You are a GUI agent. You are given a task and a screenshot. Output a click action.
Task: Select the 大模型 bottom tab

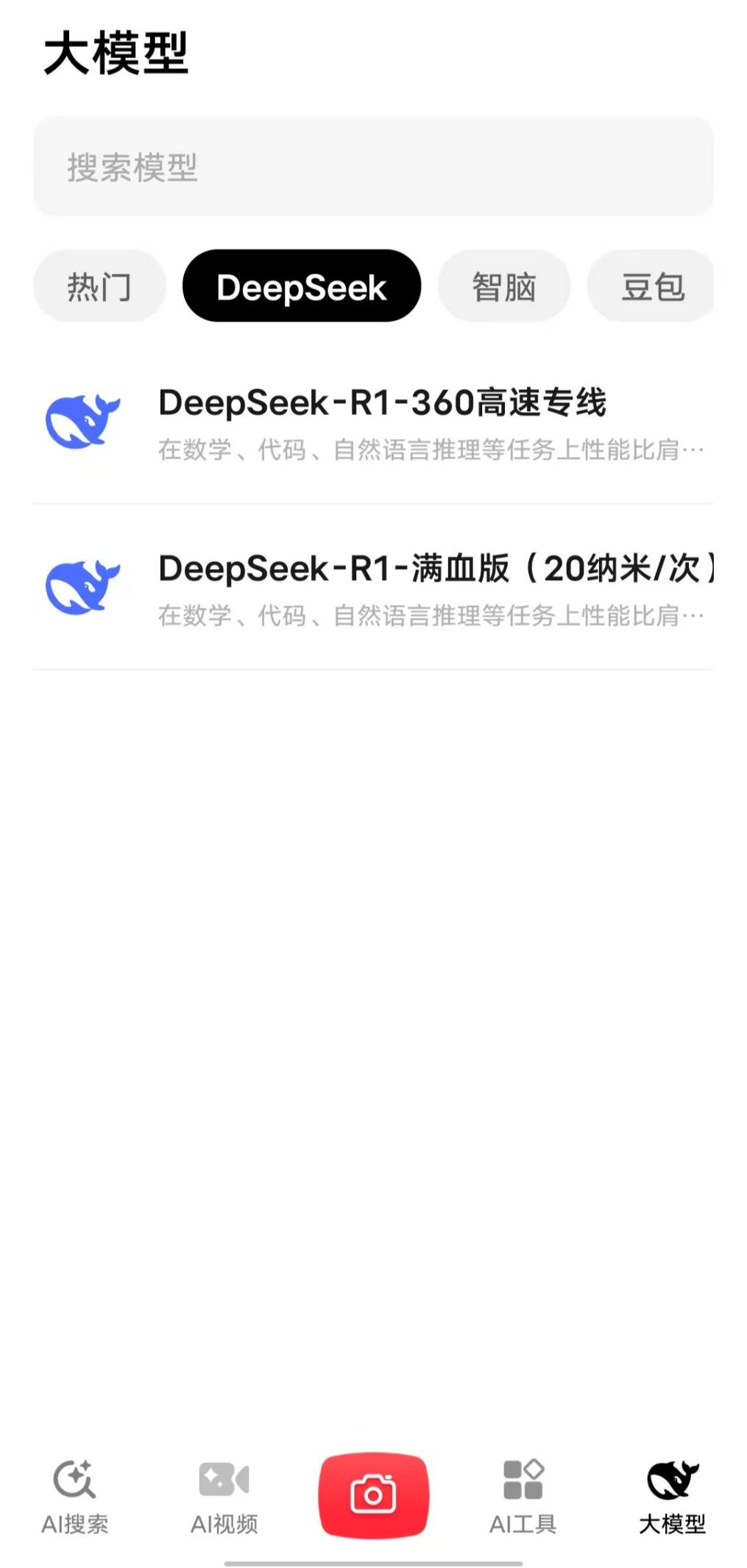672,1497
